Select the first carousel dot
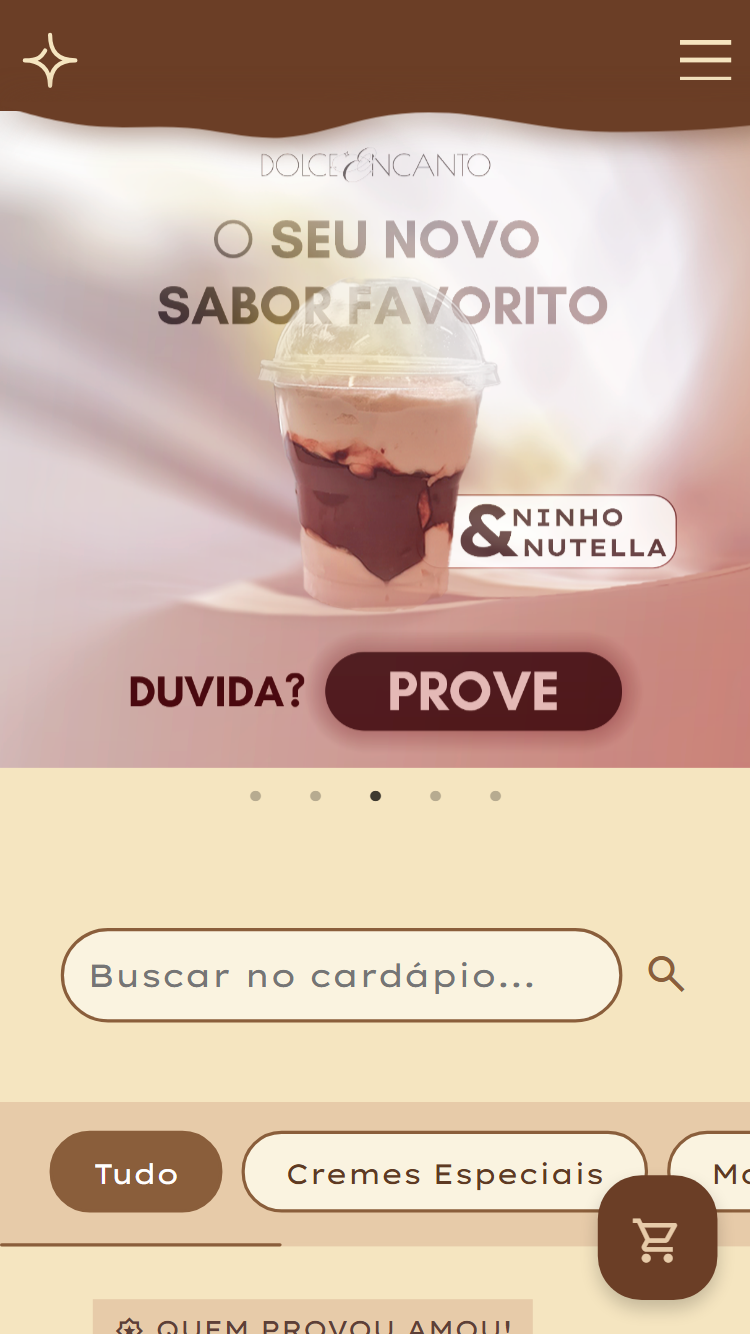 [x=256, y=796]
